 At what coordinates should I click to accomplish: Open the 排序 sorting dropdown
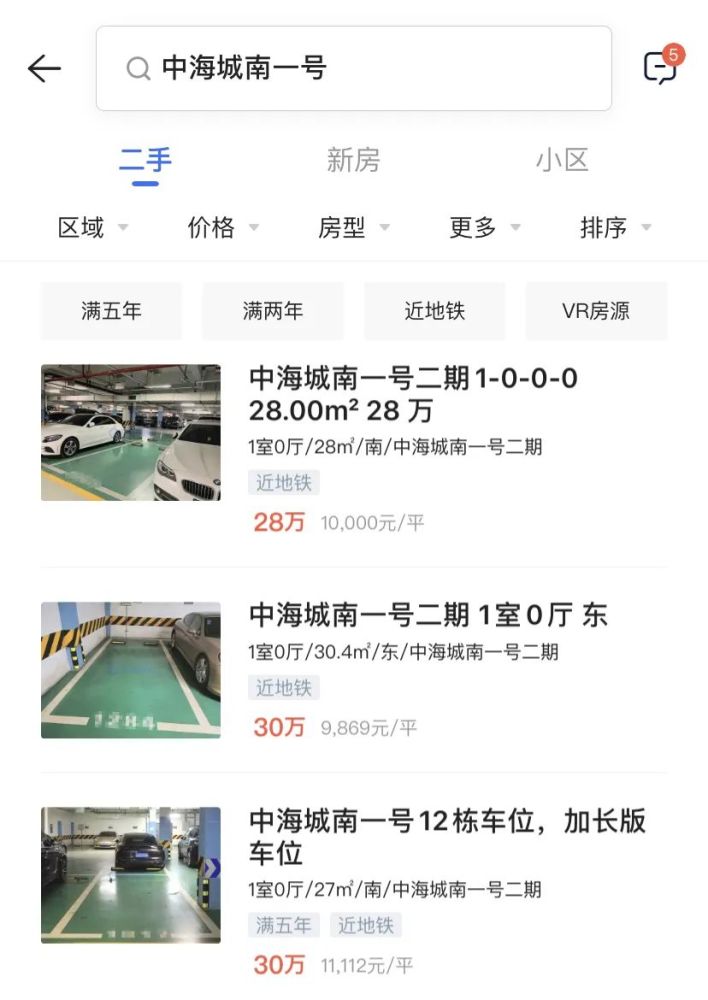point(615,228)
